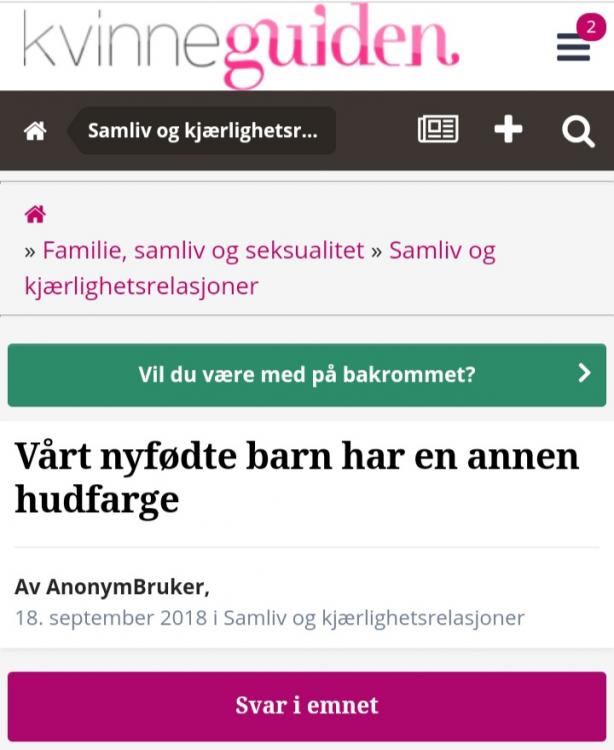Screen dimensions: 614x750
Task: Open the news feed icon
Action: pyautogui.click(x=438, y=130)
